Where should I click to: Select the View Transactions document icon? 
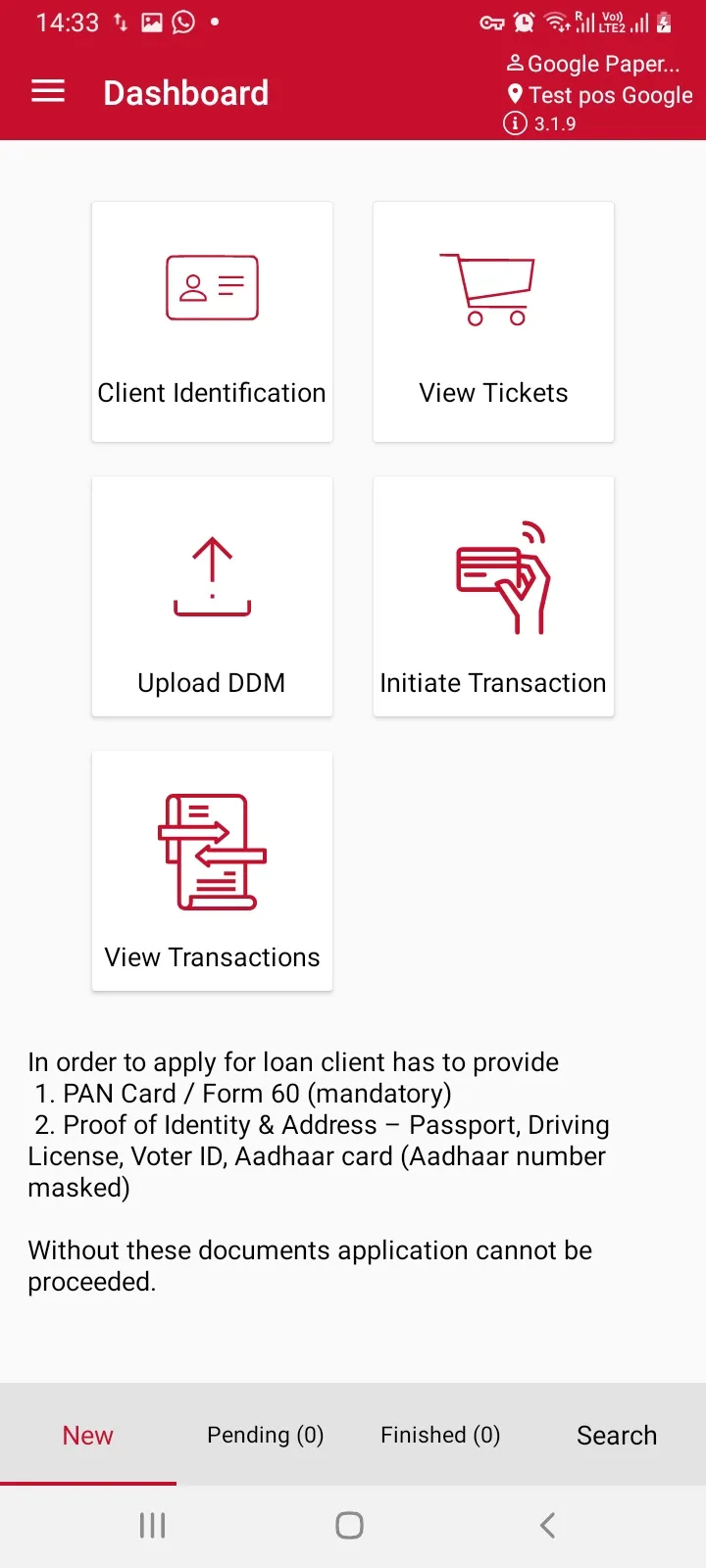click(x=211, y=851)
